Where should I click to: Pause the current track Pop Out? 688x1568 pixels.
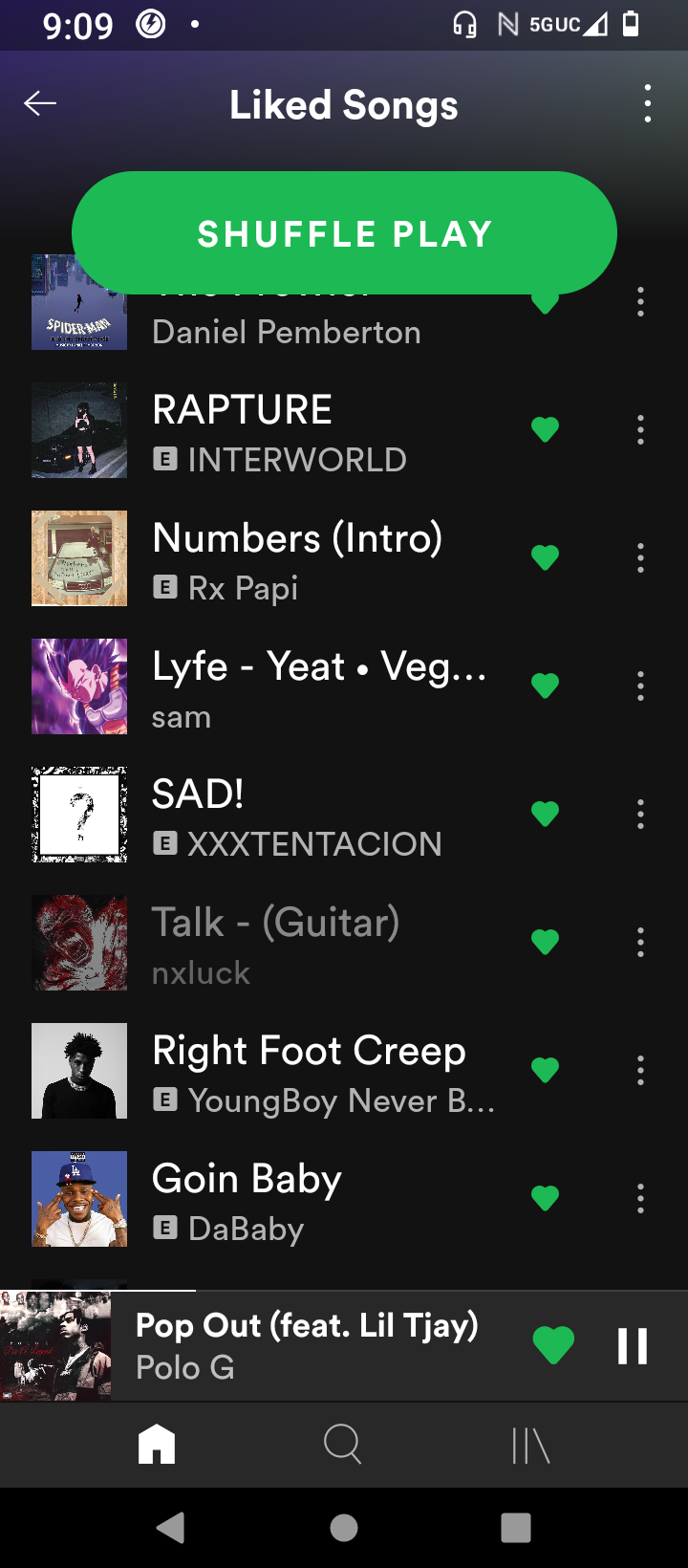coord(633,1346)
